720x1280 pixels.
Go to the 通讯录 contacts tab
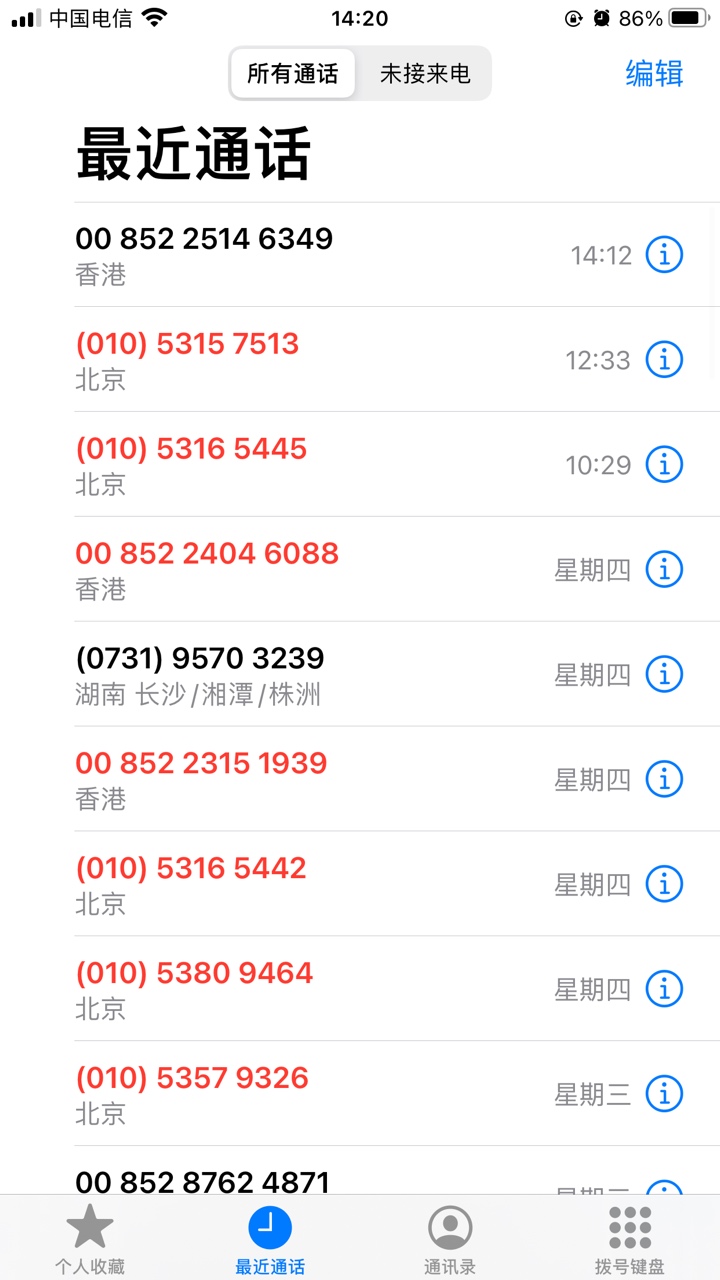click(450, 1238)
